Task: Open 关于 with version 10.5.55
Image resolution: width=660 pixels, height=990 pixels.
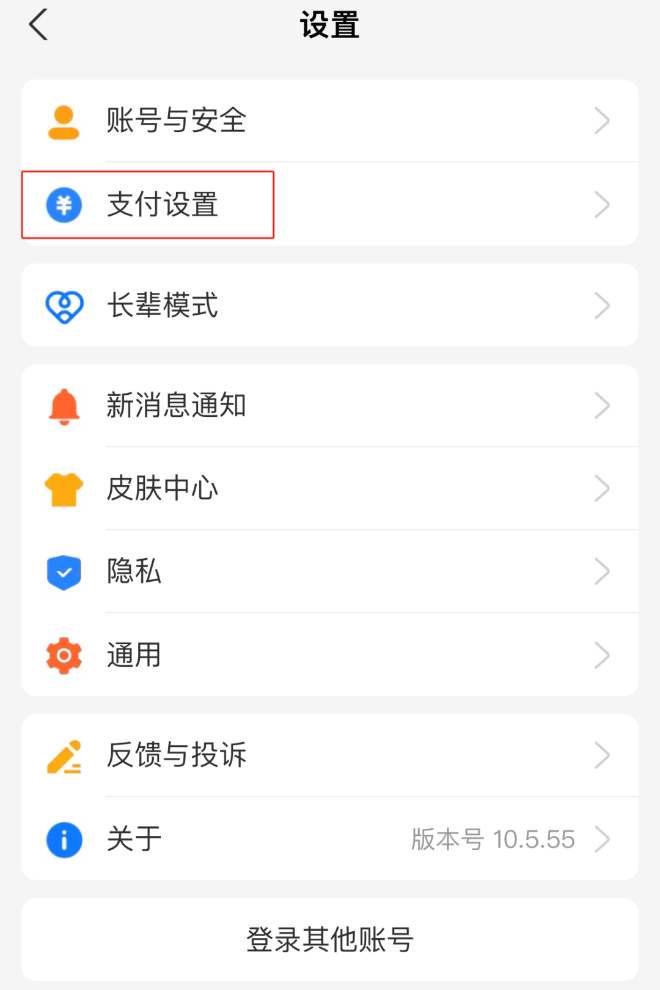Action: coord(328,839)
